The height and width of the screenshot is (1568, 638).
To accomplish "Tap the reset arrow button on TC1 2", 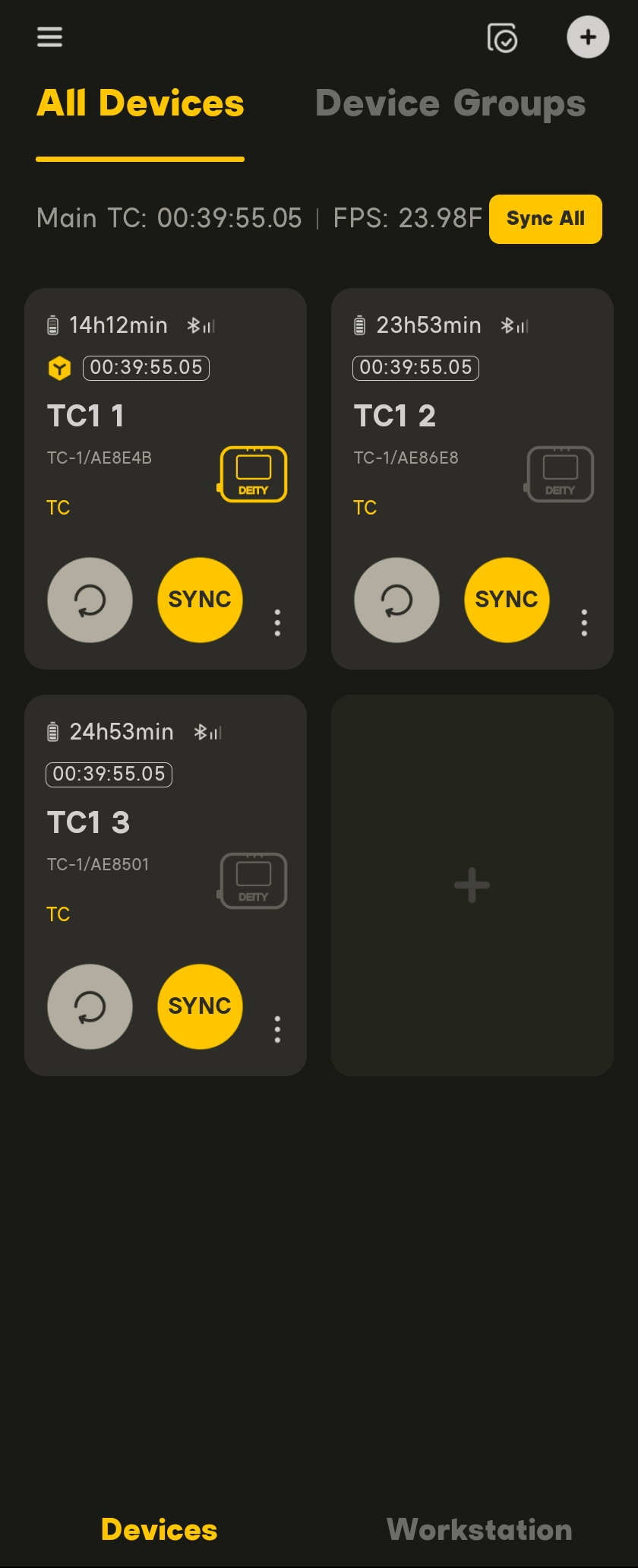I will pos(396,600).
